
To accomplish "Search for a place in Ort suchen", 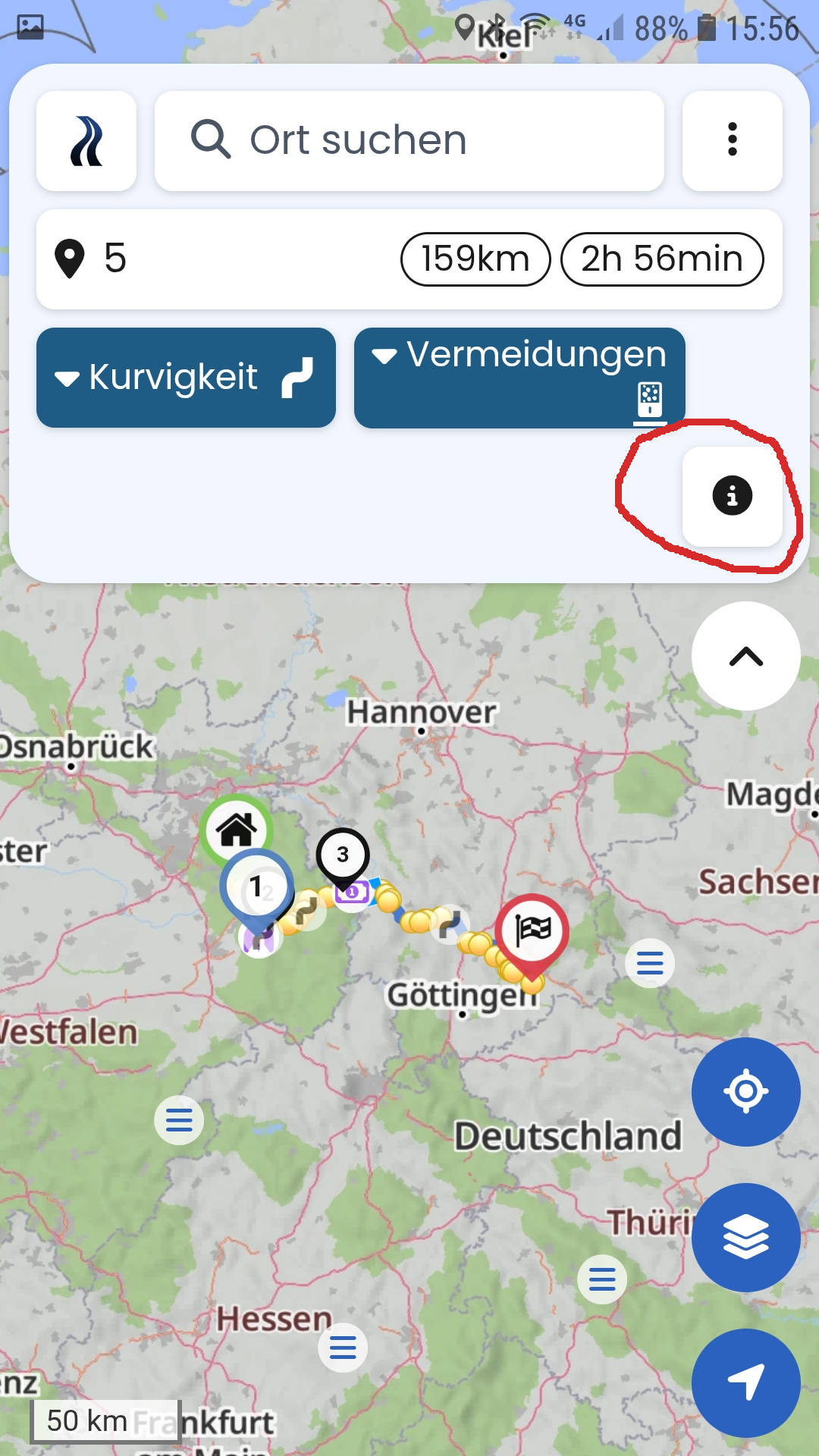I will click(x=409, y=141).
